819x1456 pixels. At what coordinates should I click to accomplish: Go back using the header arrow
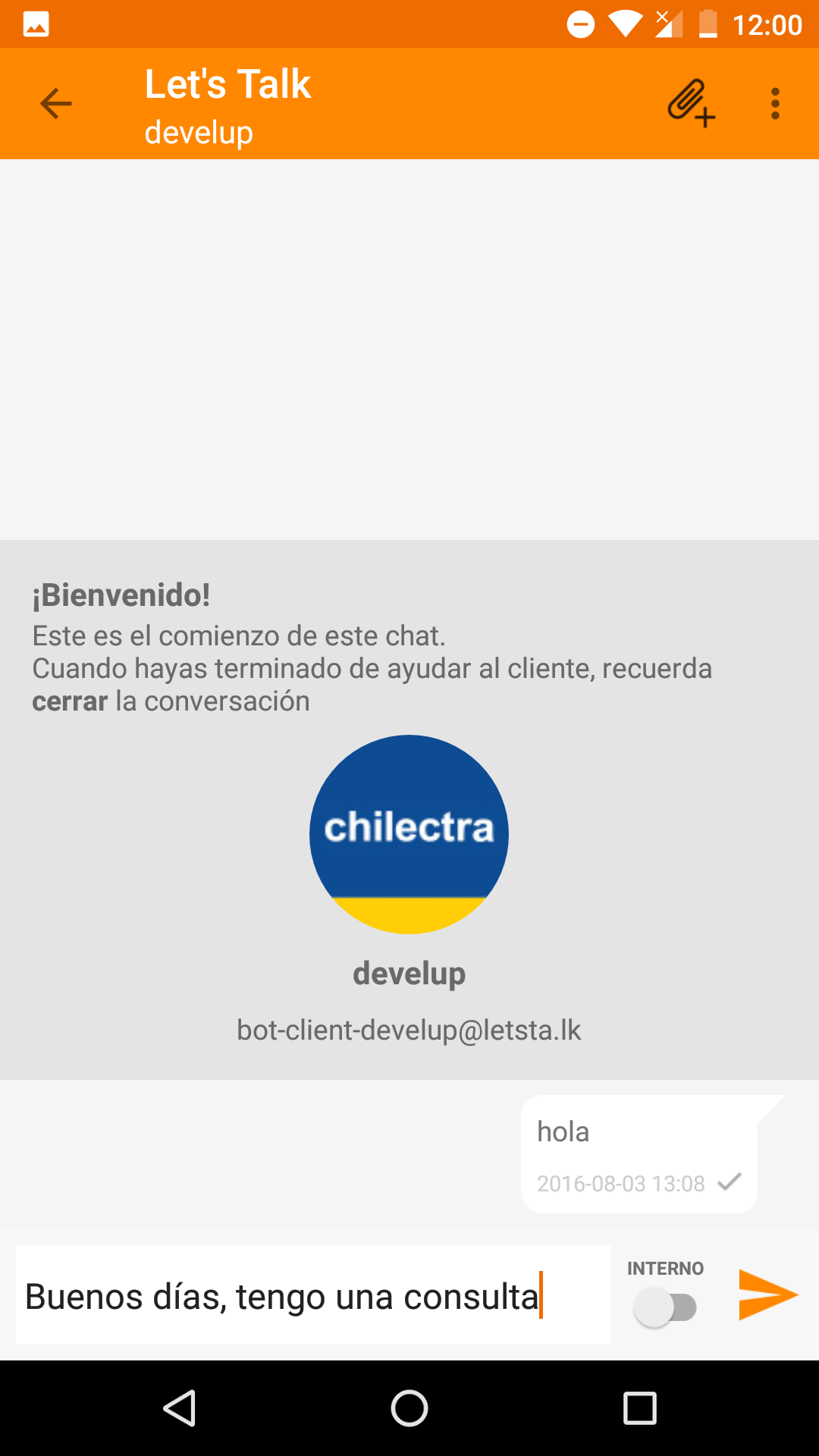tap(55, 104)
